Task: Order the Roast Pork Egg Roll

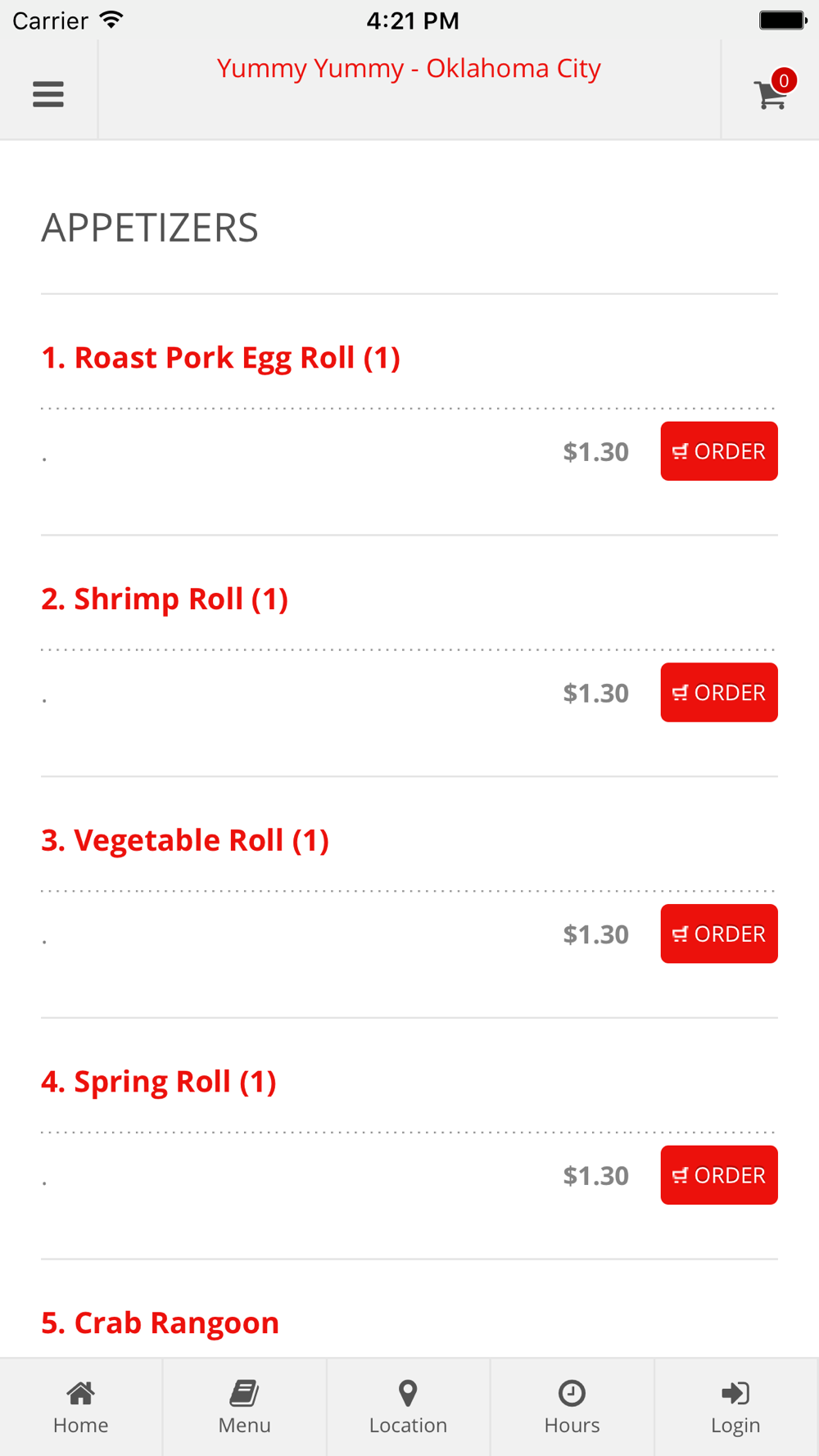Action: [718, 451]
